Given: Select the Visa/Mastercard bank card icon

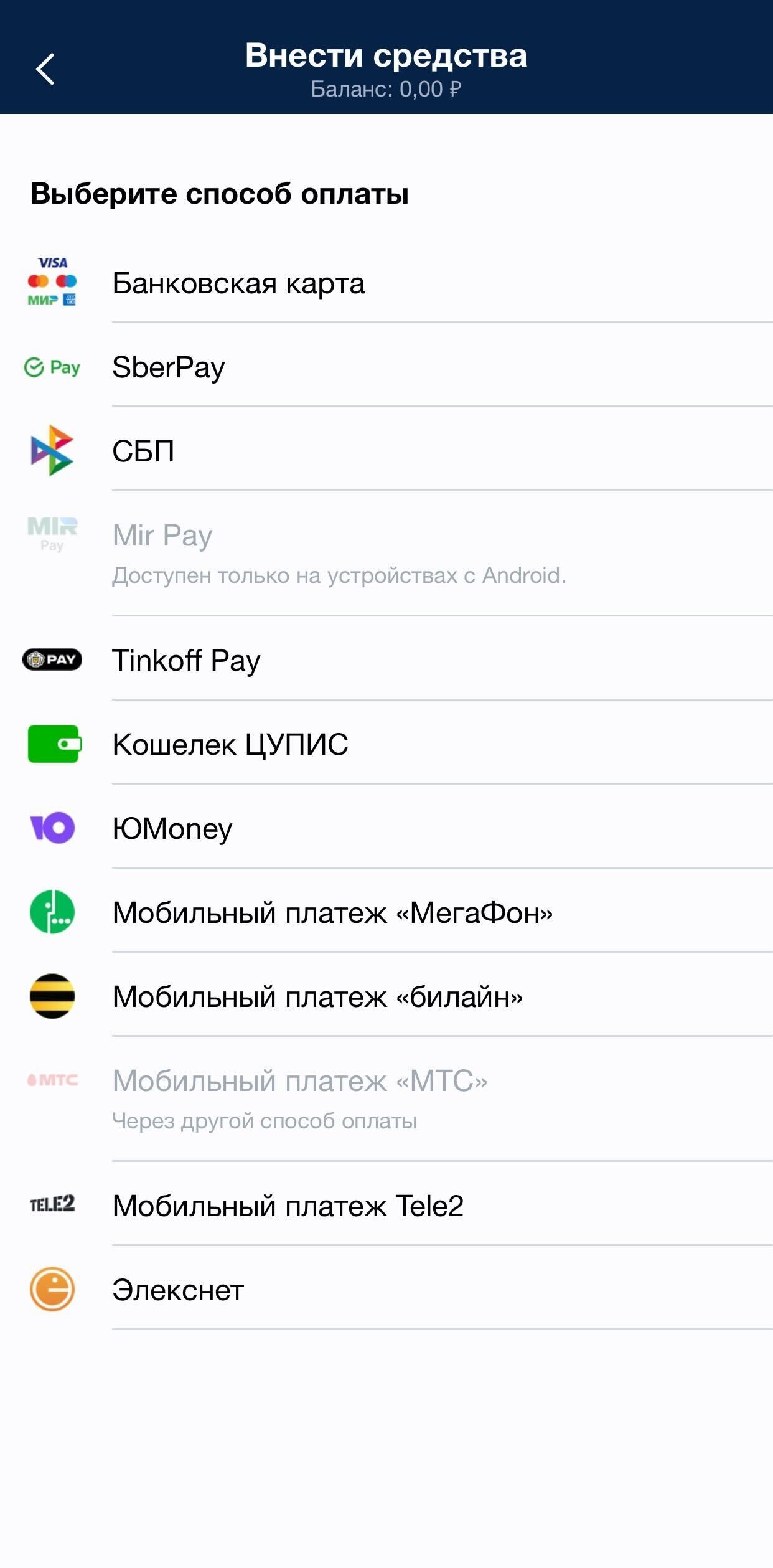Looking at the screenshot, I should [52, 281].
